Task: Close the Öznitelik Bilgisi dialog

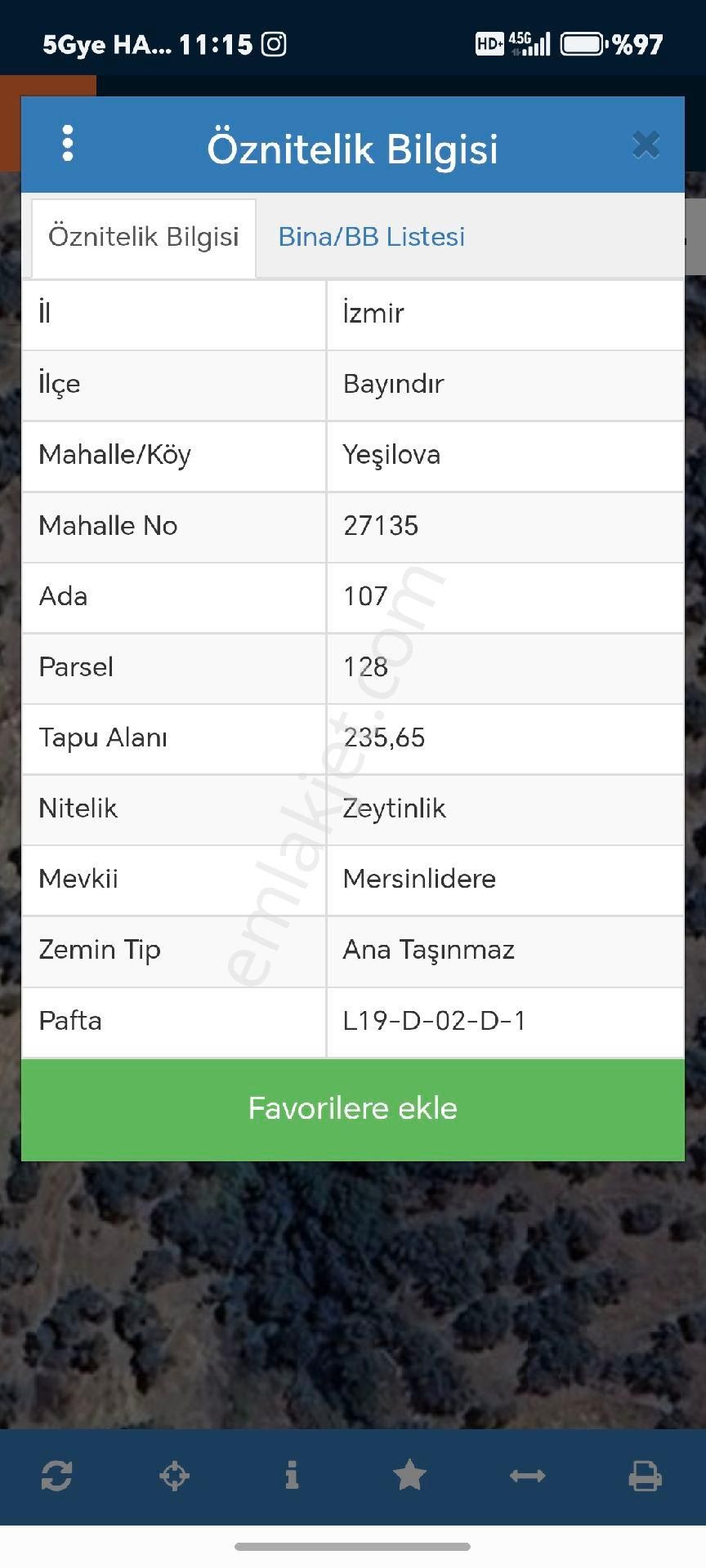Action: pyautogui.click(x=646, y=145)
